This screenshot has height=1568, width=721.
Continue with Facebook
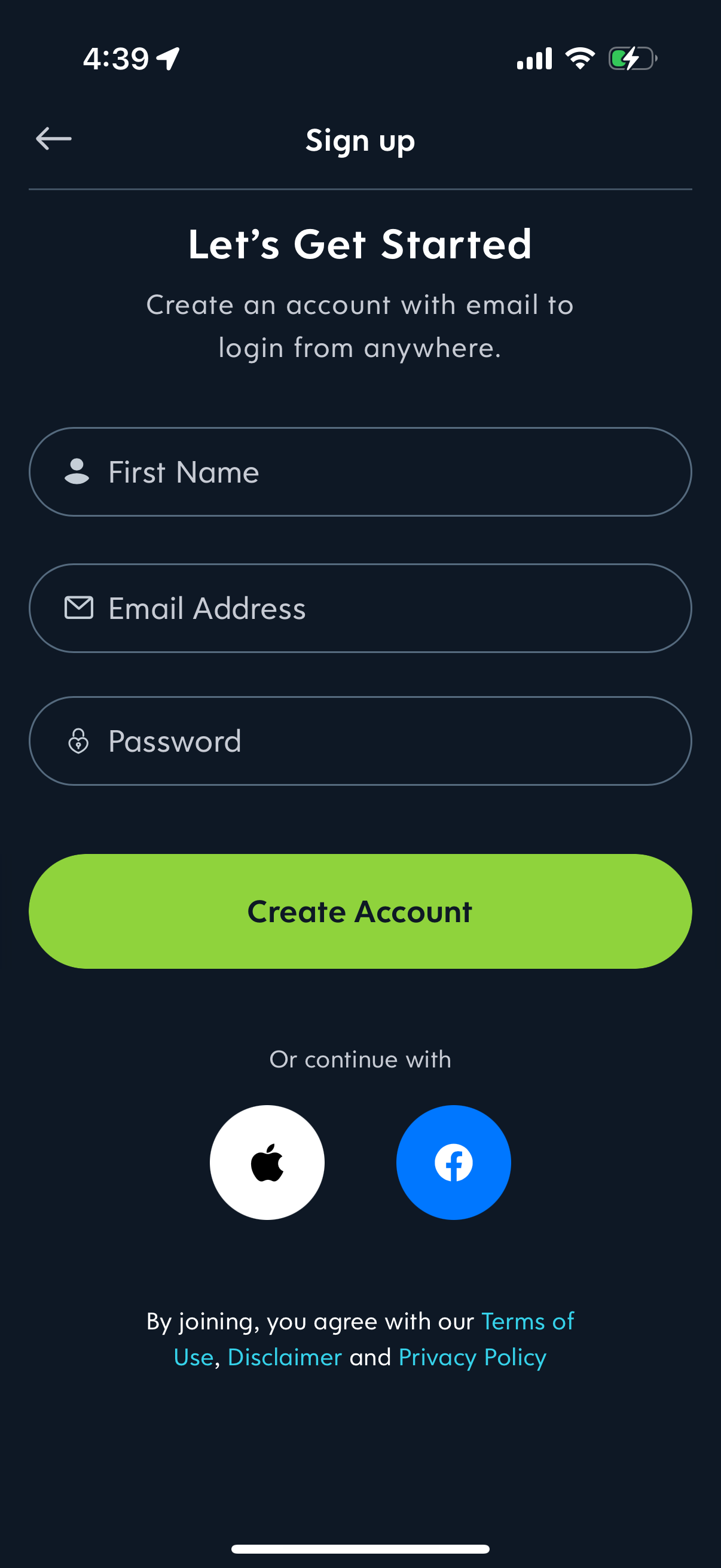click(x=453, y=1162)
